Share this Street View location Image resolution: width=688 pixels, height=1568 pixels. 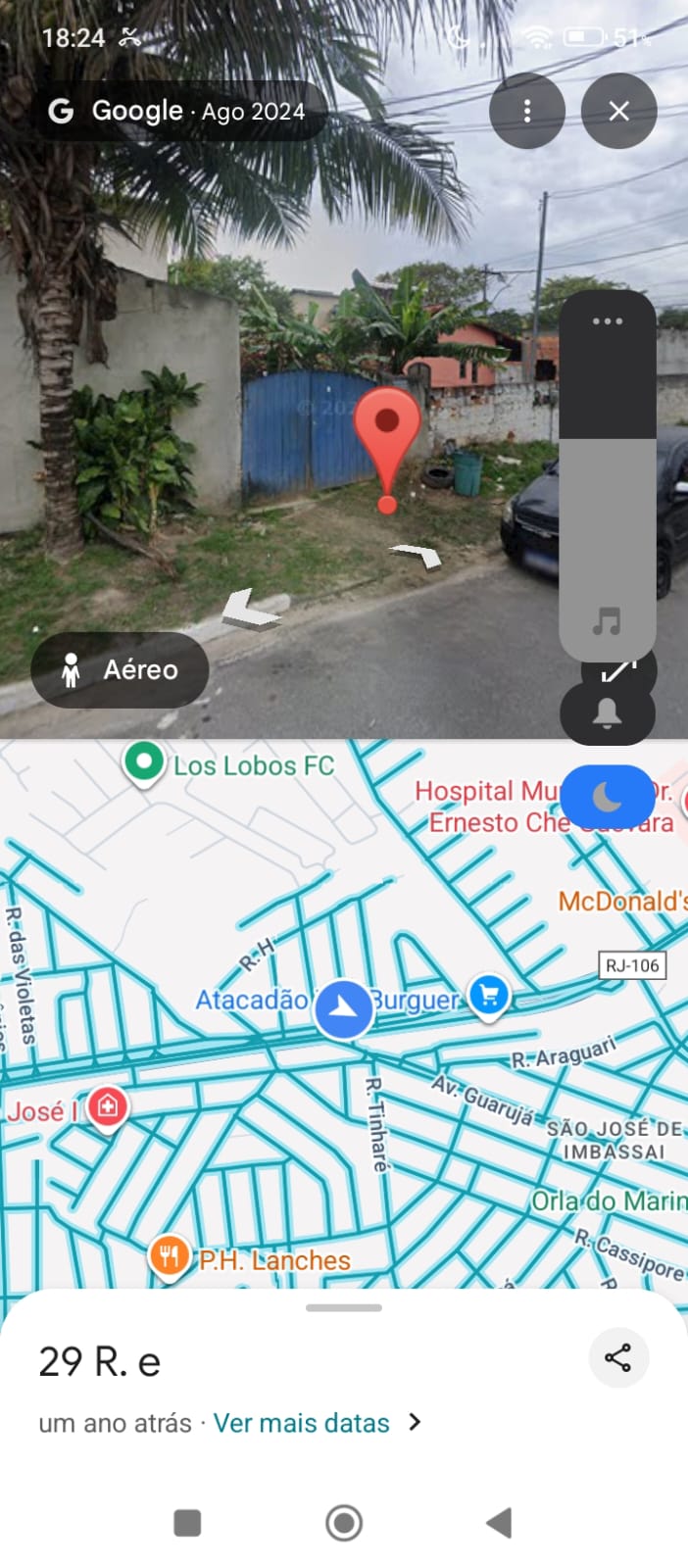click(x=618, y=1357)
